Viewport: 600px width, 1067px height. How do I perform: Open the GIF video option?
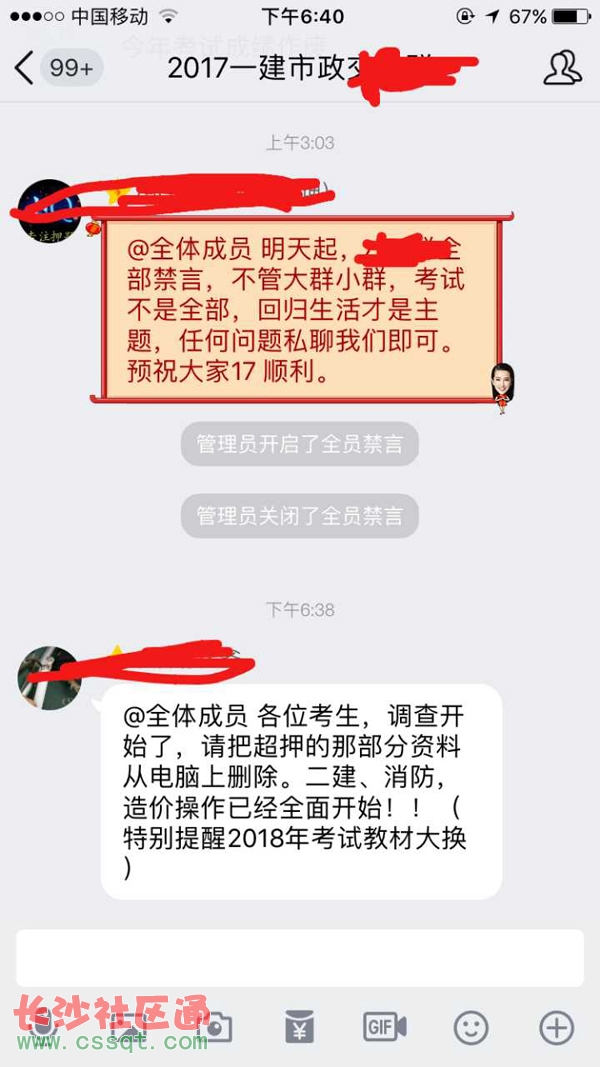(x=384, y=1027)
